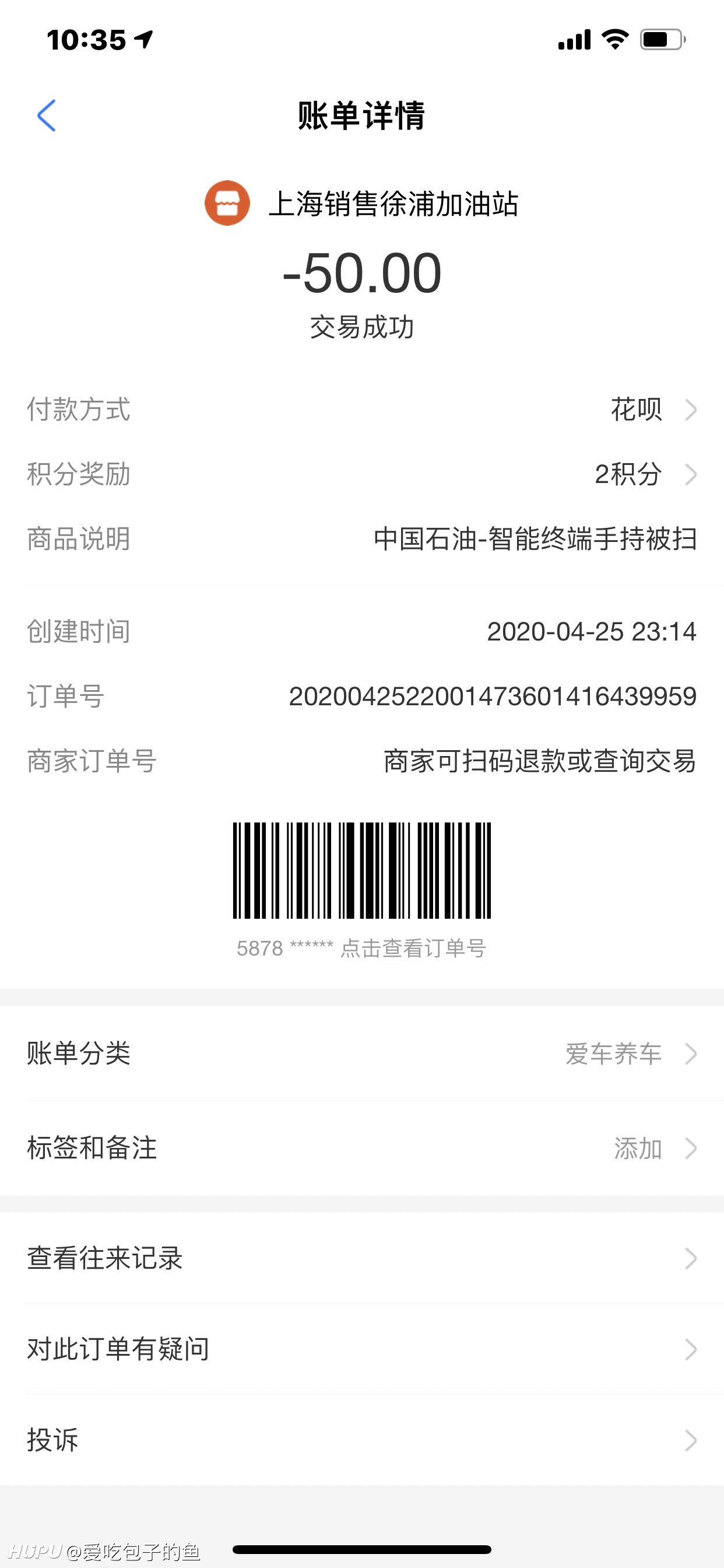Go back from the bill details page
This screenshot has height=1568, width=724.
[x=46, y=116]
